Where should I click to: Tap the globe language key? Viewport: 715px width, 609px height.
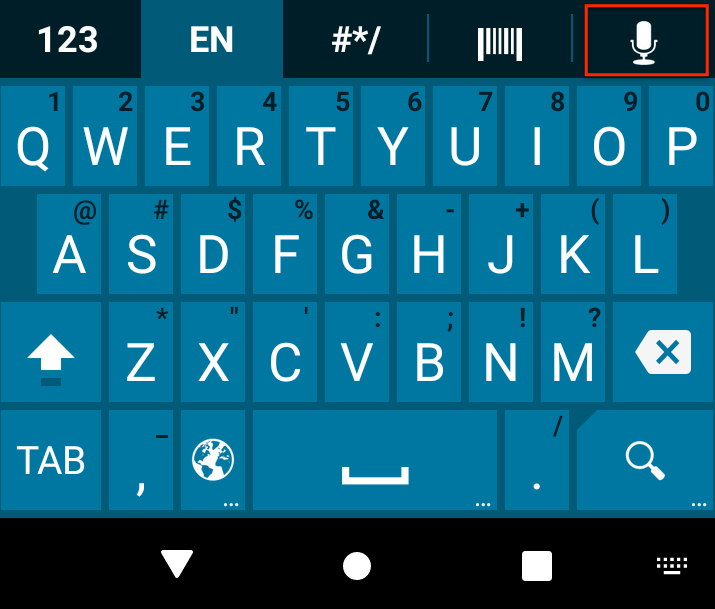pos(213,460)
